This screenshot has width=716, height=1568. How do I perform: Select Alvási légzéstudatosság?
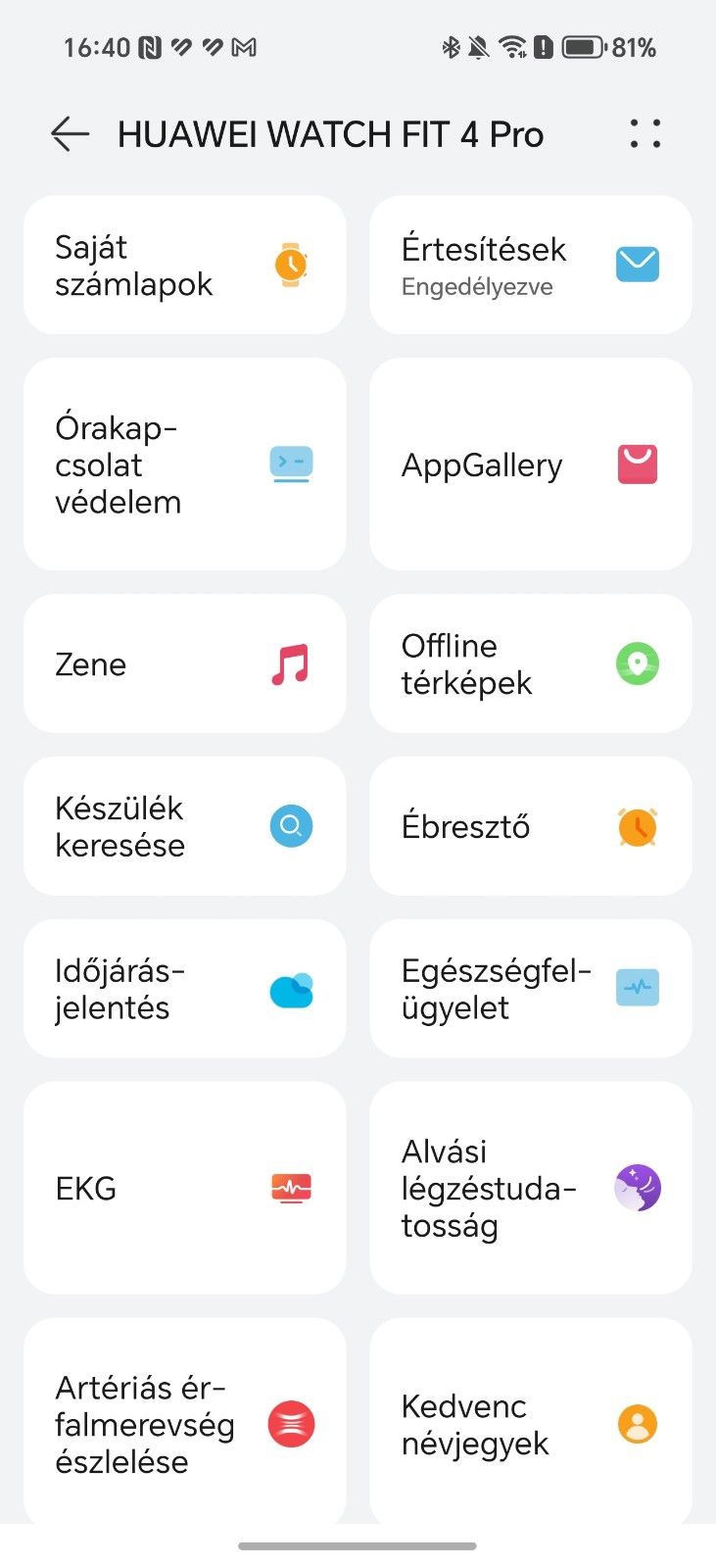[530, 1188]
